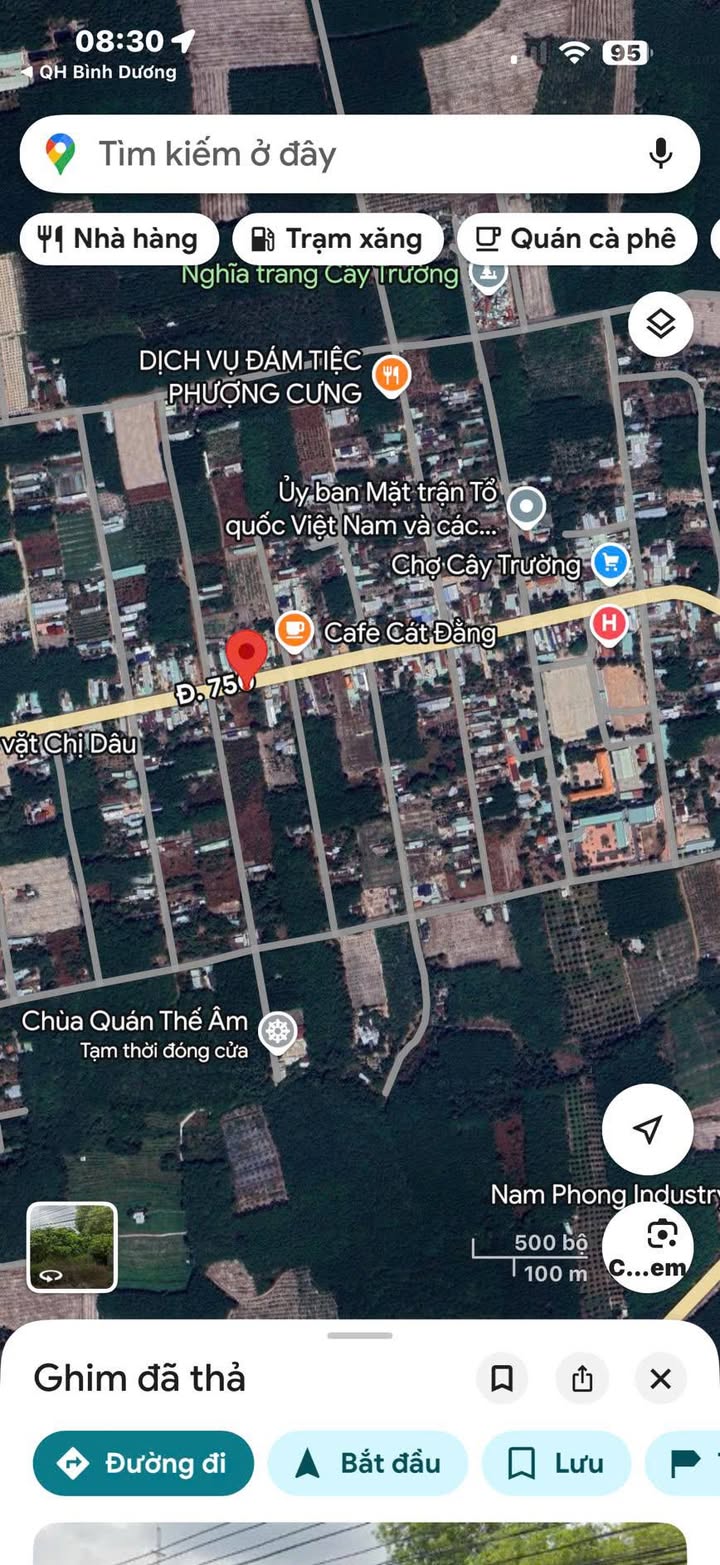Image resolution: width=720 pixels, height=1565 pixels.
Task: Filter by Trạm xăng
Action: [x=338, y=239]
